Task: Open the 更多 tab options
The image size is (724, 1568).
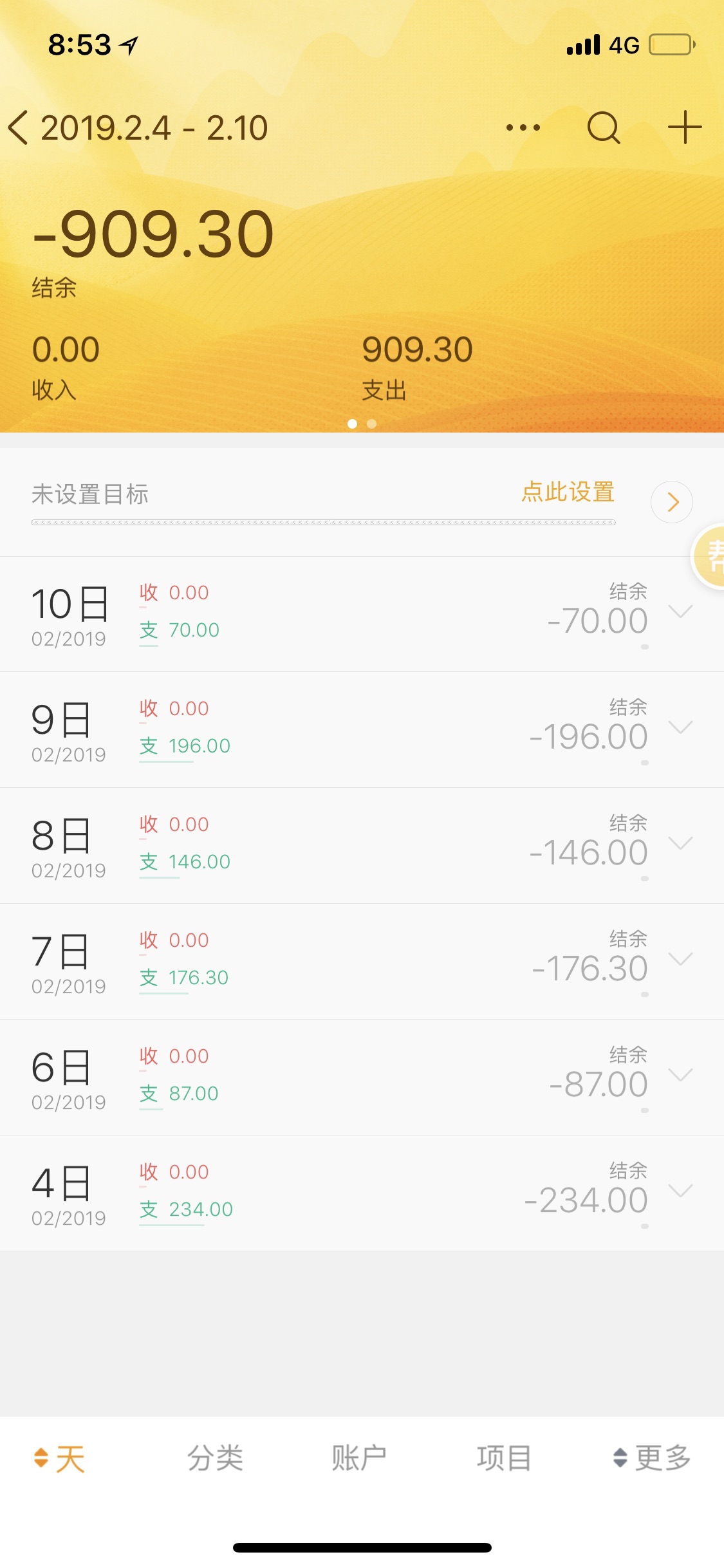Action: click(652, 1459)
